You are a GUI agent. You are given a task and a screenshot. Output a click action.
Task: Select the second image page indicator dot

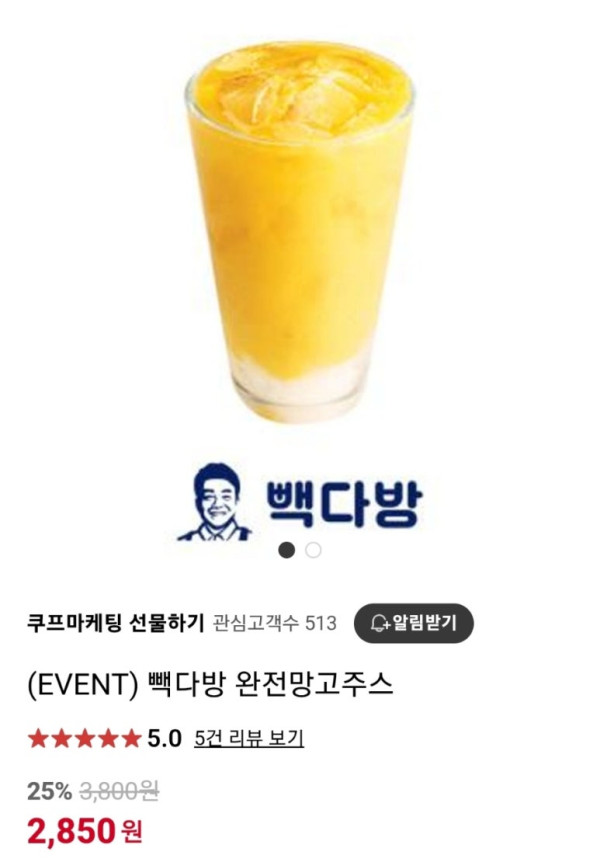313,549
